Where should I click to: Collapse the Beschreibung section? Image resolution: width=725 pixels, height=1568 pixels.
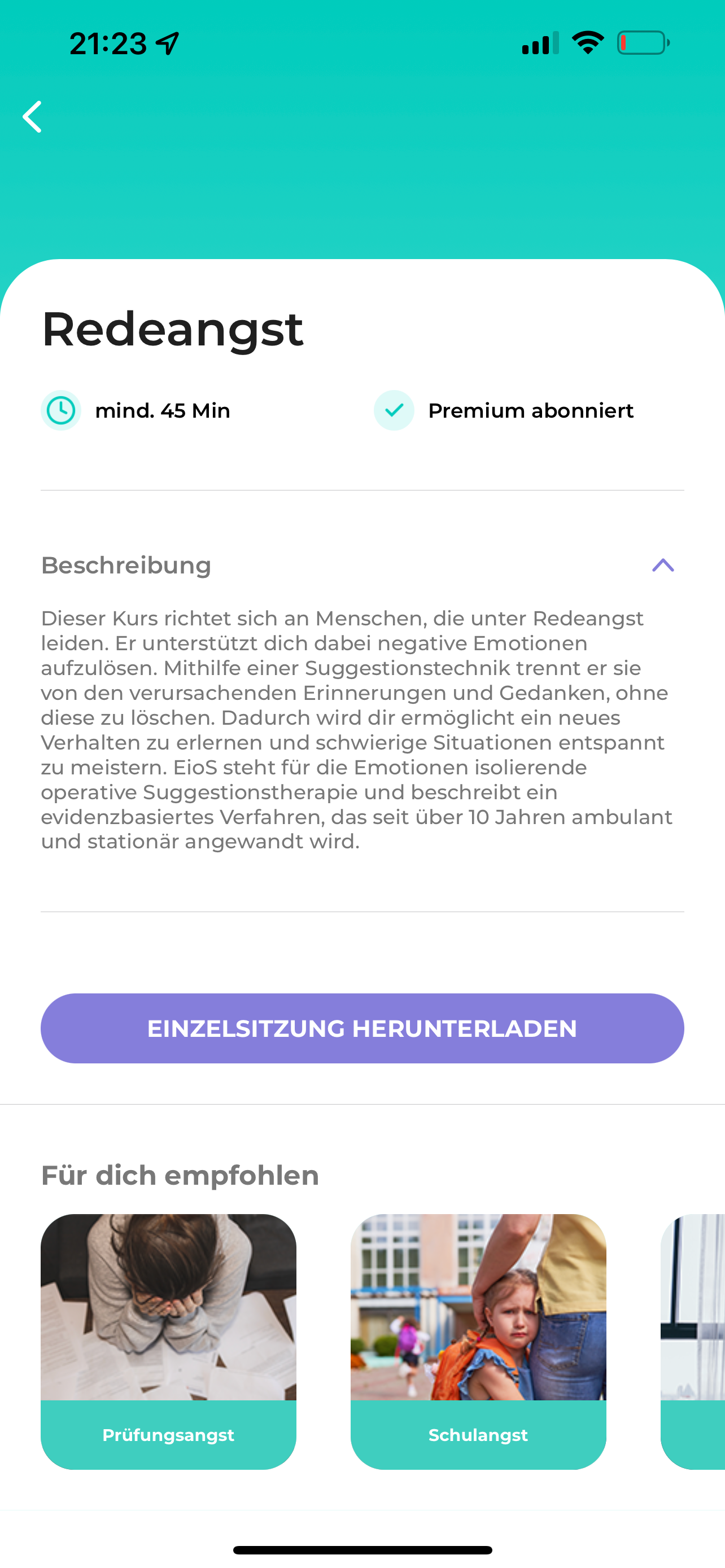(663, 566)
